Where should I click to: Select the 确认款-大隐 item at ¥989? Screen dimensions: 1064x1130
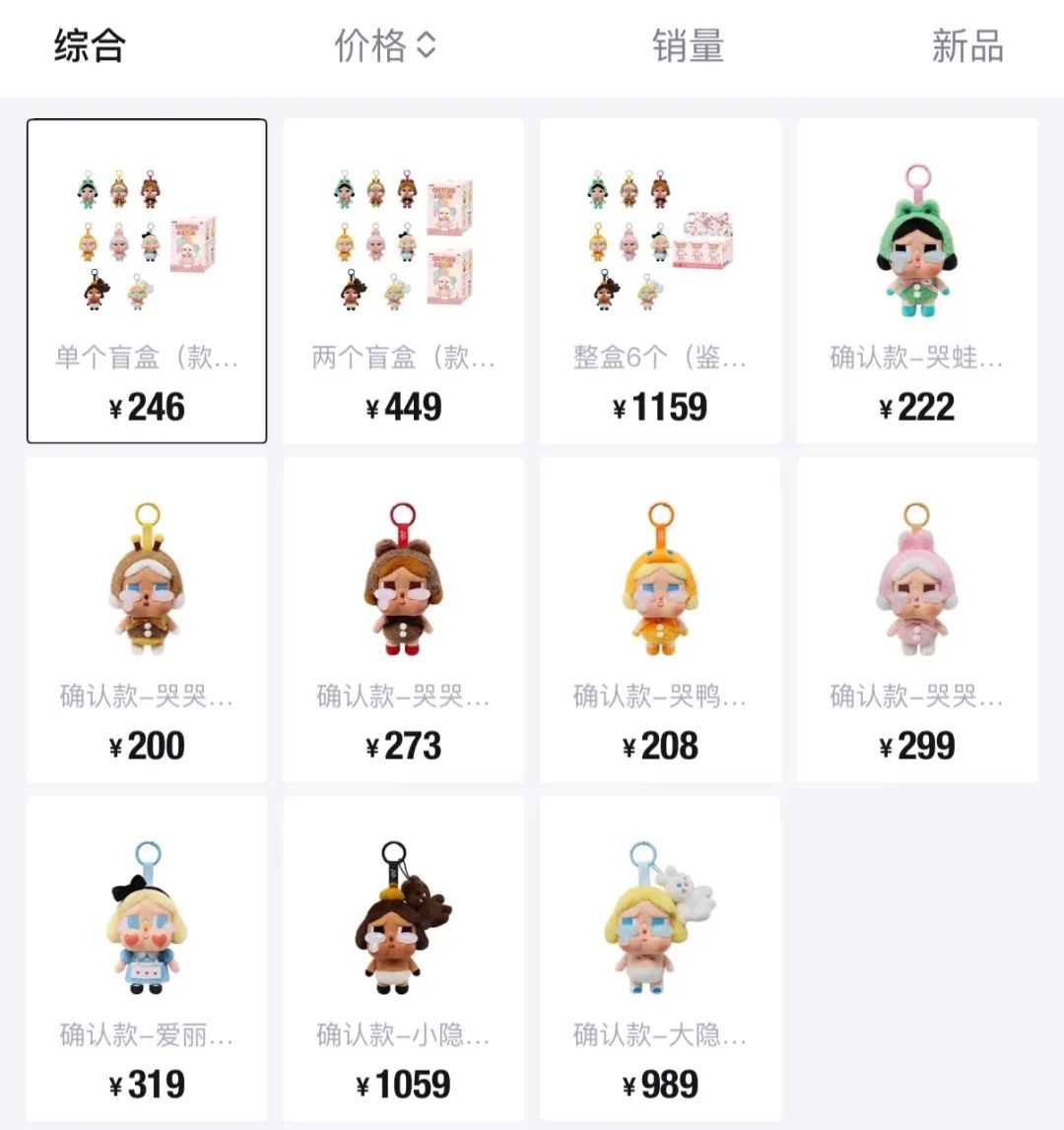660,959
